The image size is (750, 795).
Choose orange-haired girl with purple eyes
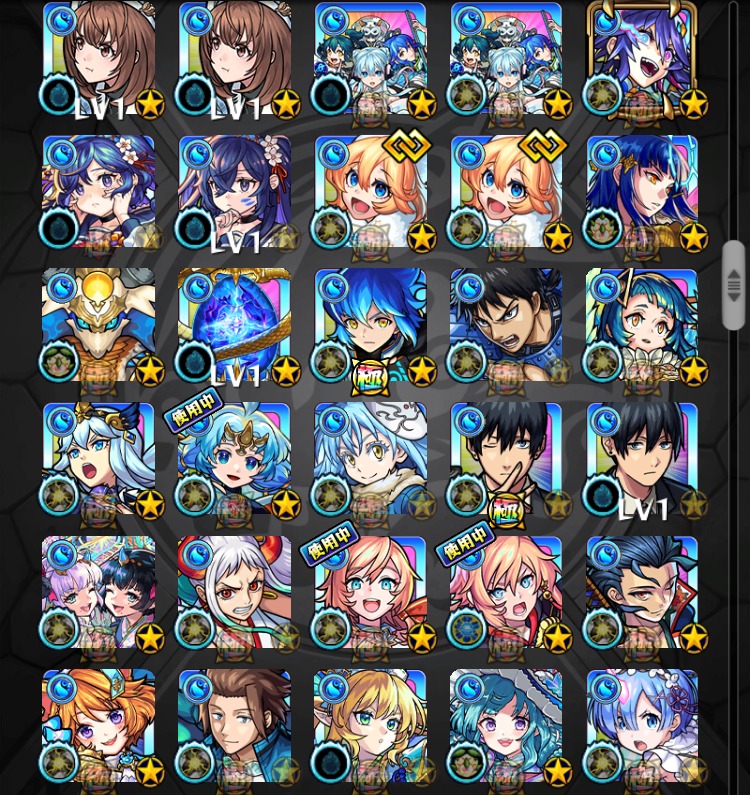[99, 725]
